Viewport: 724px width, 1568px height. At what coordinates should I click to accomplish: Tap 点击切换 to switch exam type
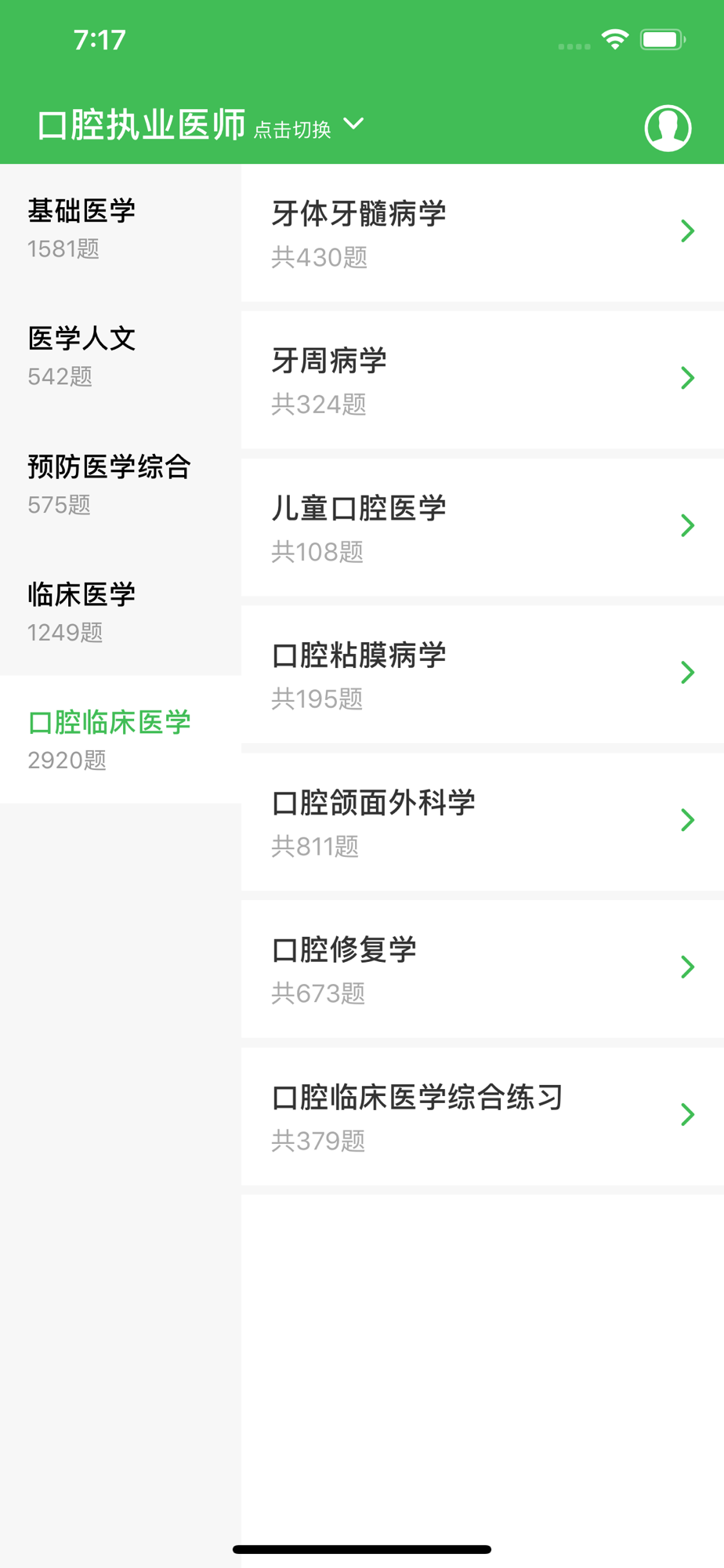click(x=307, y=128)
